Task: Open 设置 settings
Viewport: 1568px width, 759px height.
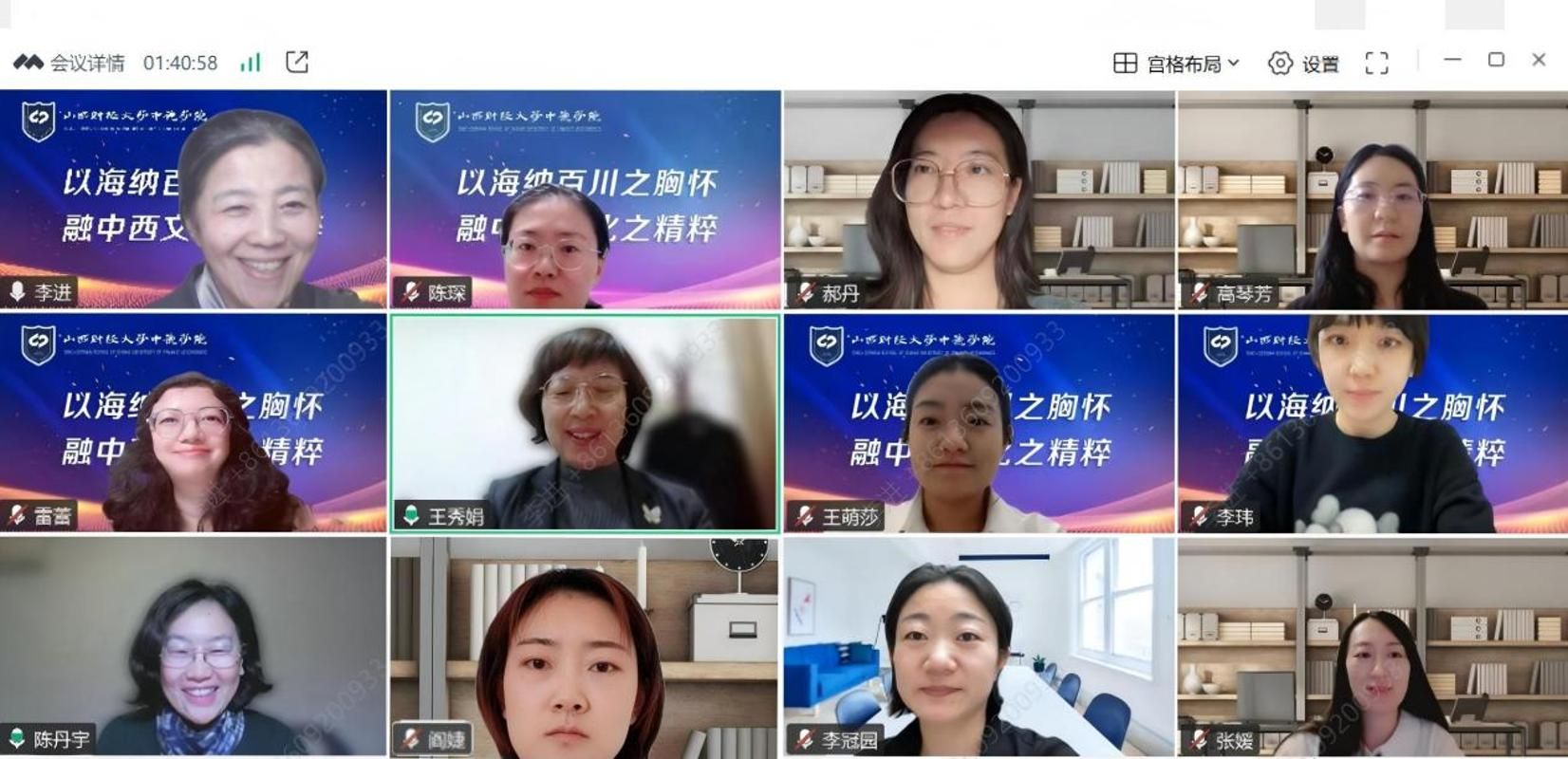Action: pos(1304,64)
